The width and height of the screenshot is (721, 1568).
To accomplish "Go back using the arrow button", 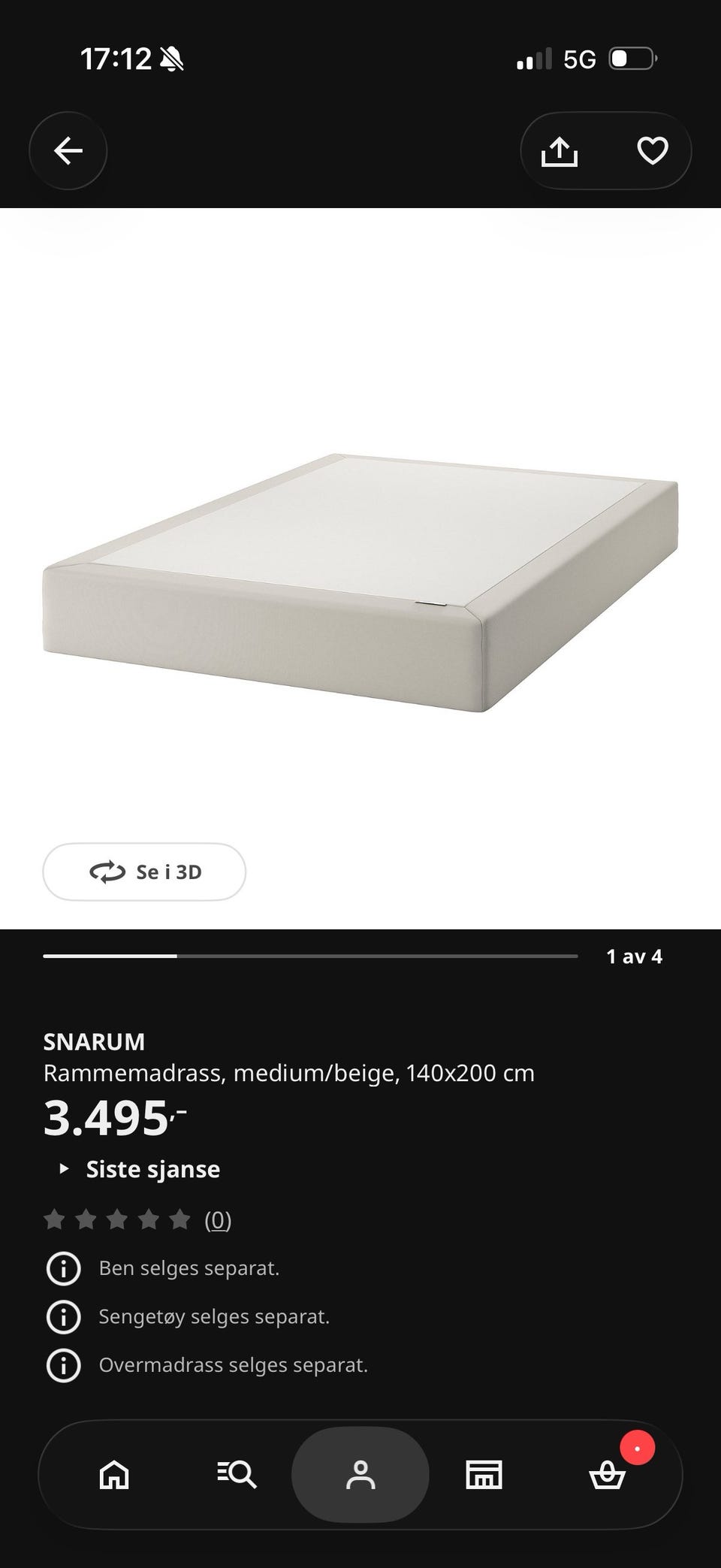I will pos(68,151).
